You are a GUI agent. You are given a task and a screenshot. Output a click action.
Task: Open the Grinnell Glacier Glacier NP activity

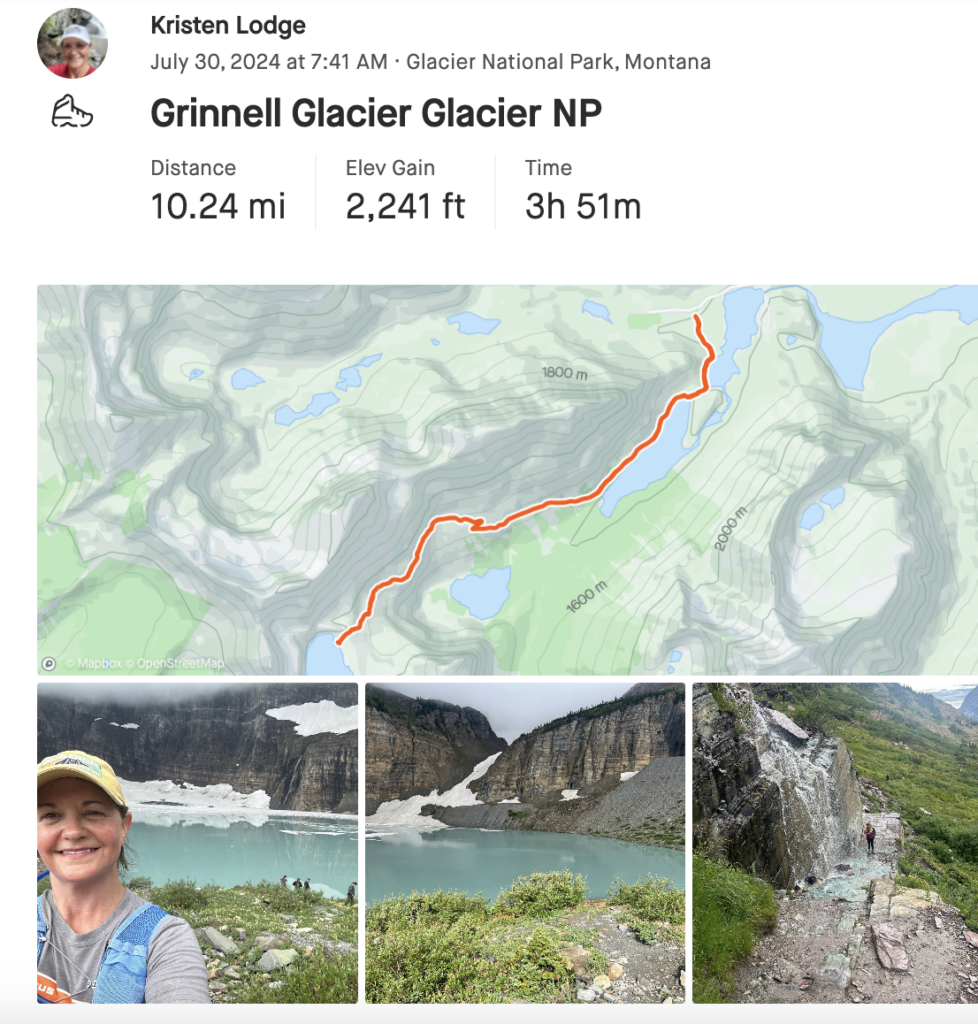[x=376, y=114]
